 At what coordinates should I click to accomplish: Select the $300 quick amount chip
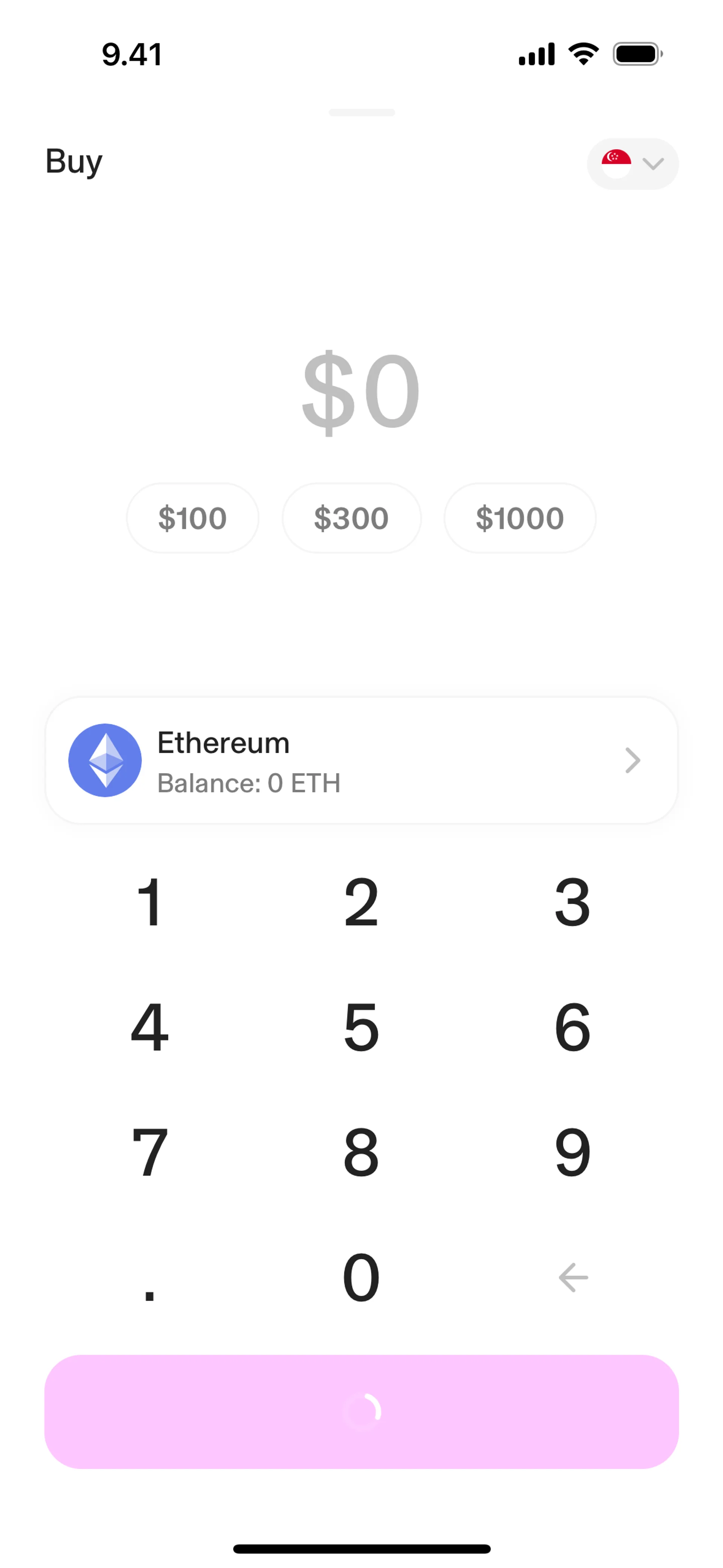coord(351,518)
